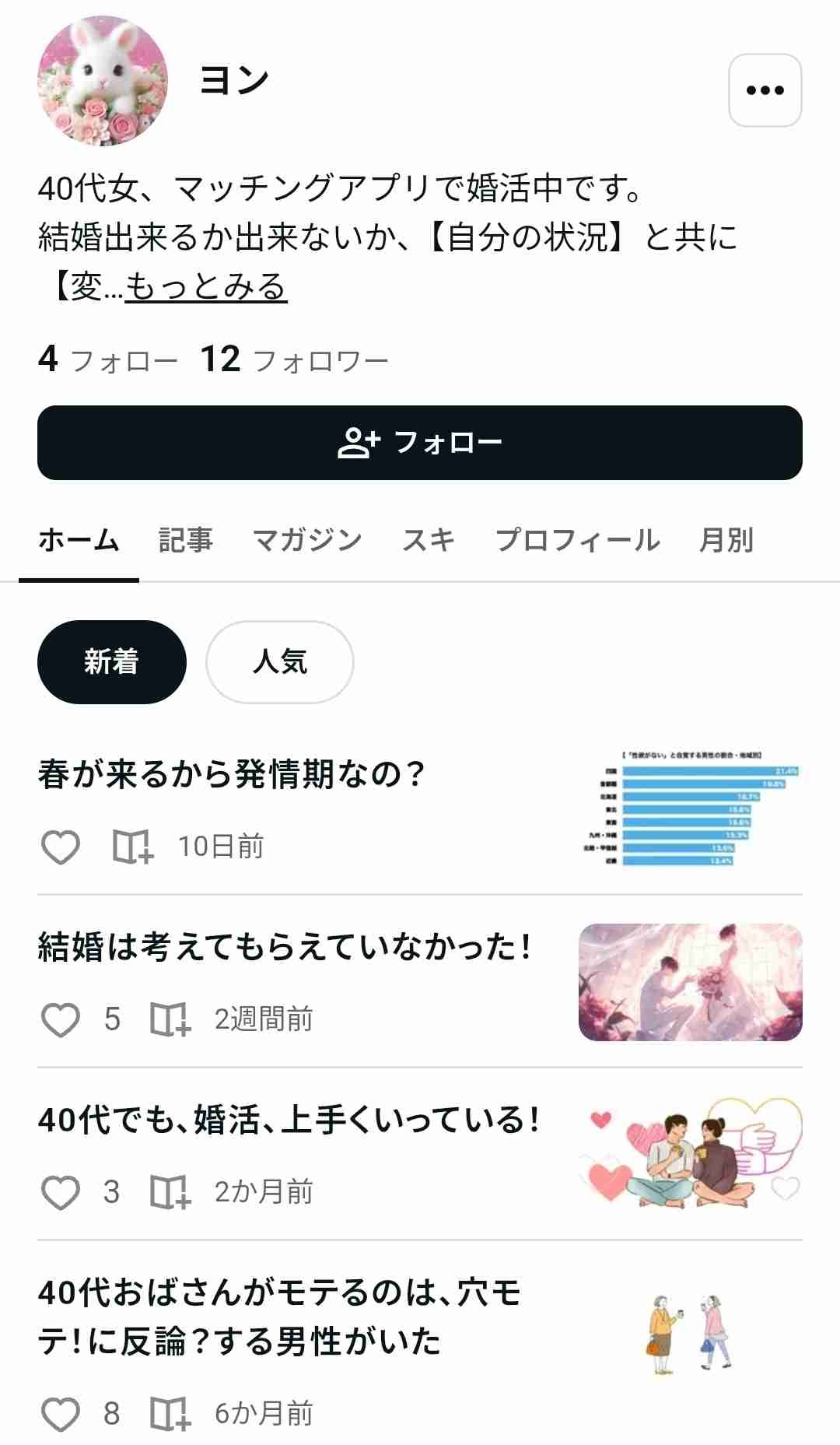Expand the bio with もっとみる
This screenshot has height=1445, width=840.
point(205,287)
